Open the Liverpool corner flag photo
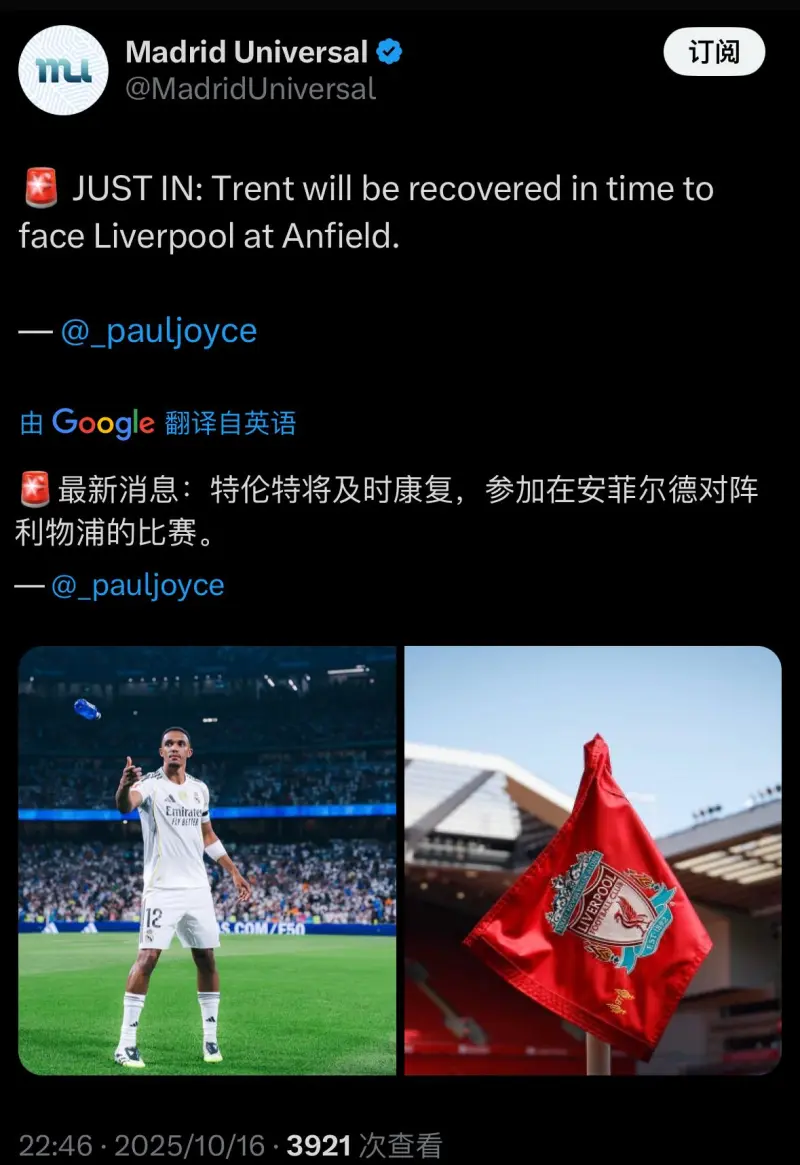Viewport: 800px width, 1165px height. (593, 860)
